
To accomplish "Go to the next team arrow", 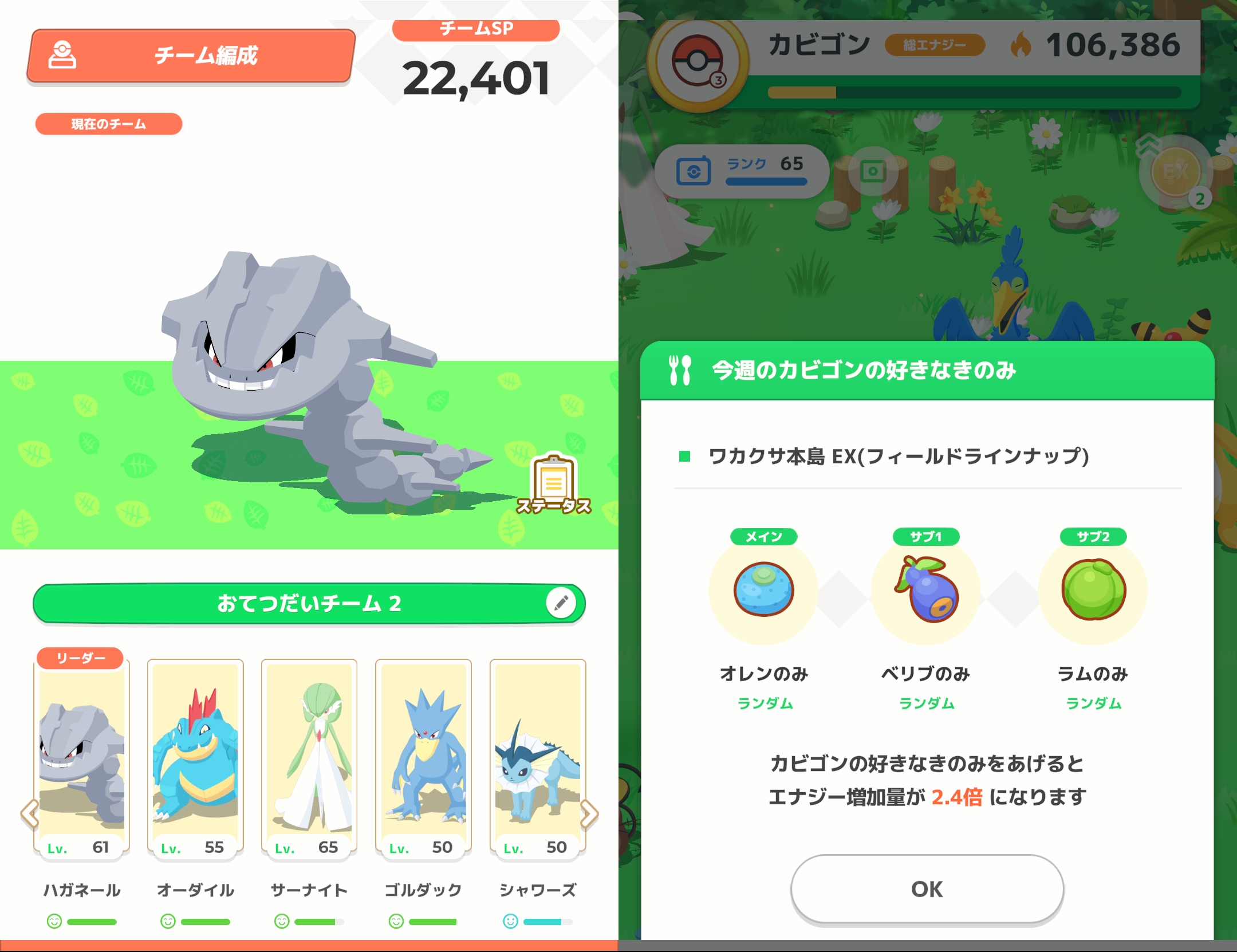I will coord(589,813).
